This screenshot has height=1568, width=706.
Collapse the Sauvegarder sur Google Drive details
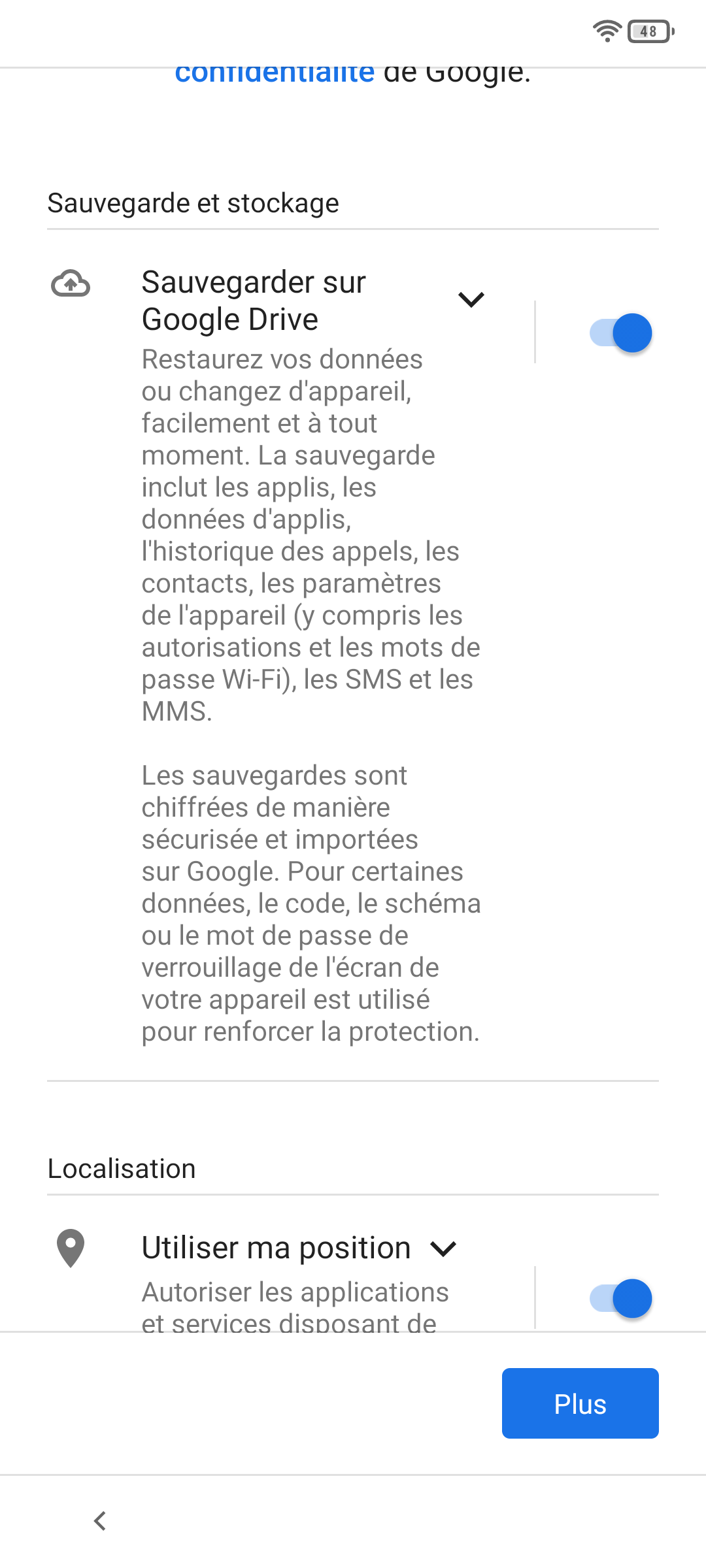[x=471, y=300]
